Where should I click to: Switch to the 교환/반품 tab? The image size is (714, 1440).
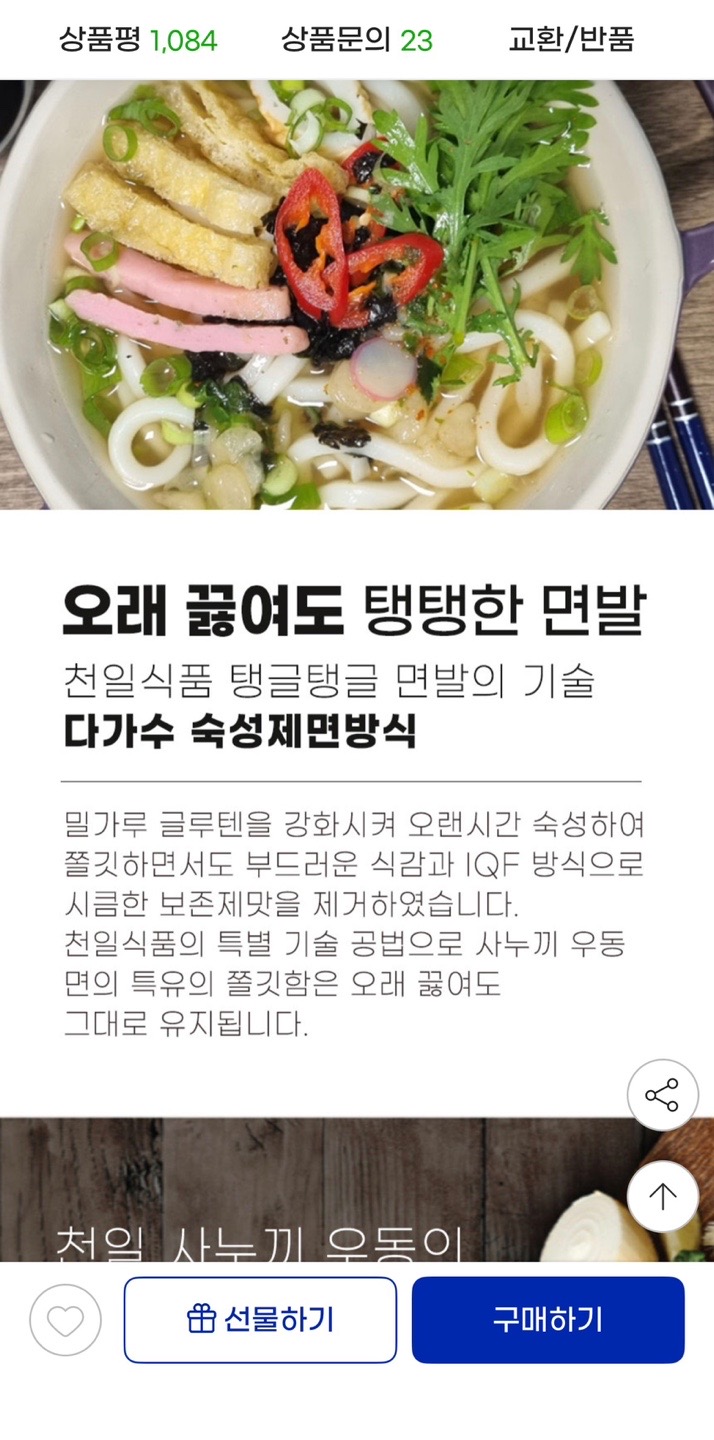pyautogui.click(x=571, y=40)
